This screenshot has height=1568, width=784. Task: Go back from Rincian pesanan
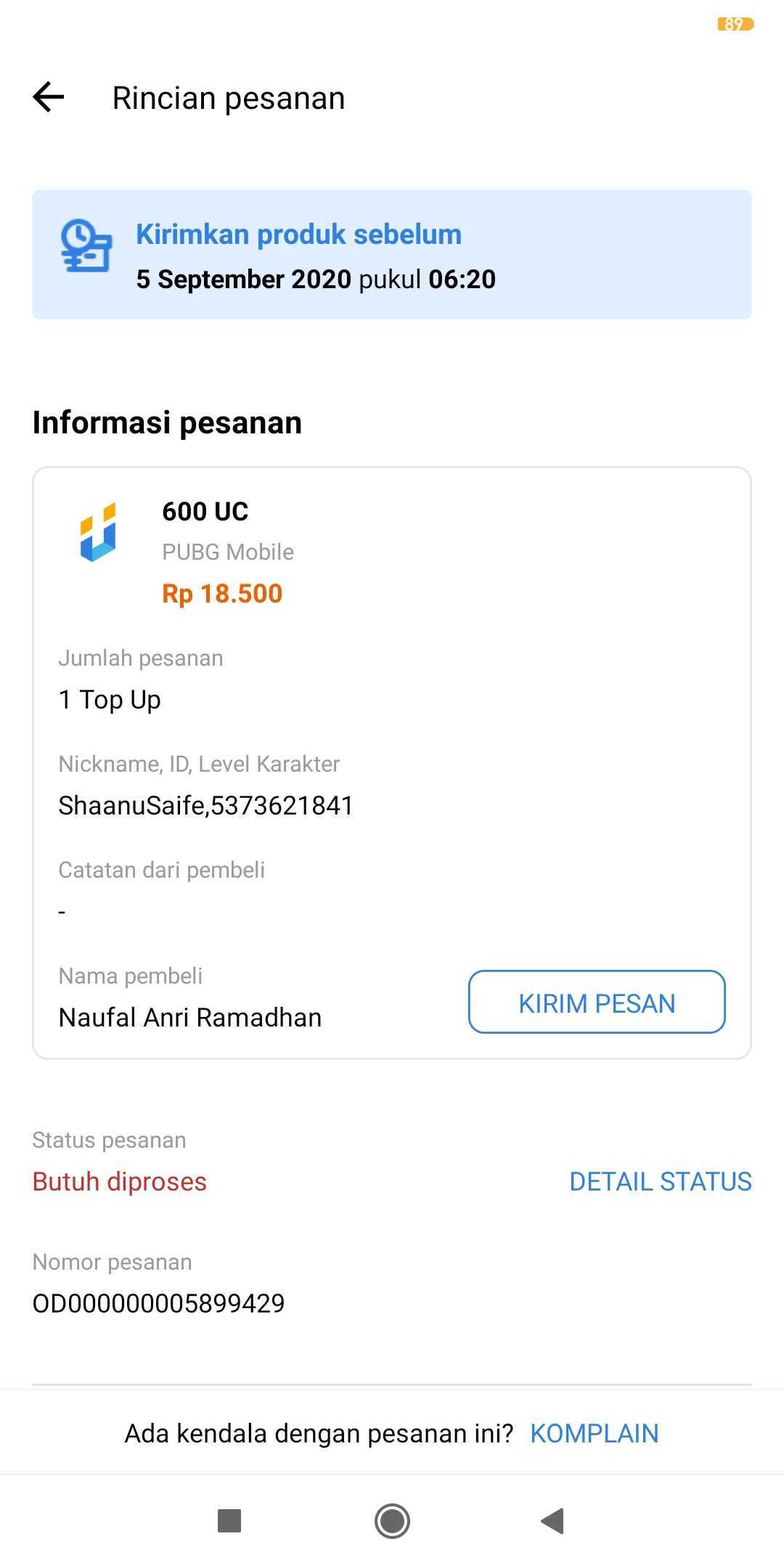49,97
